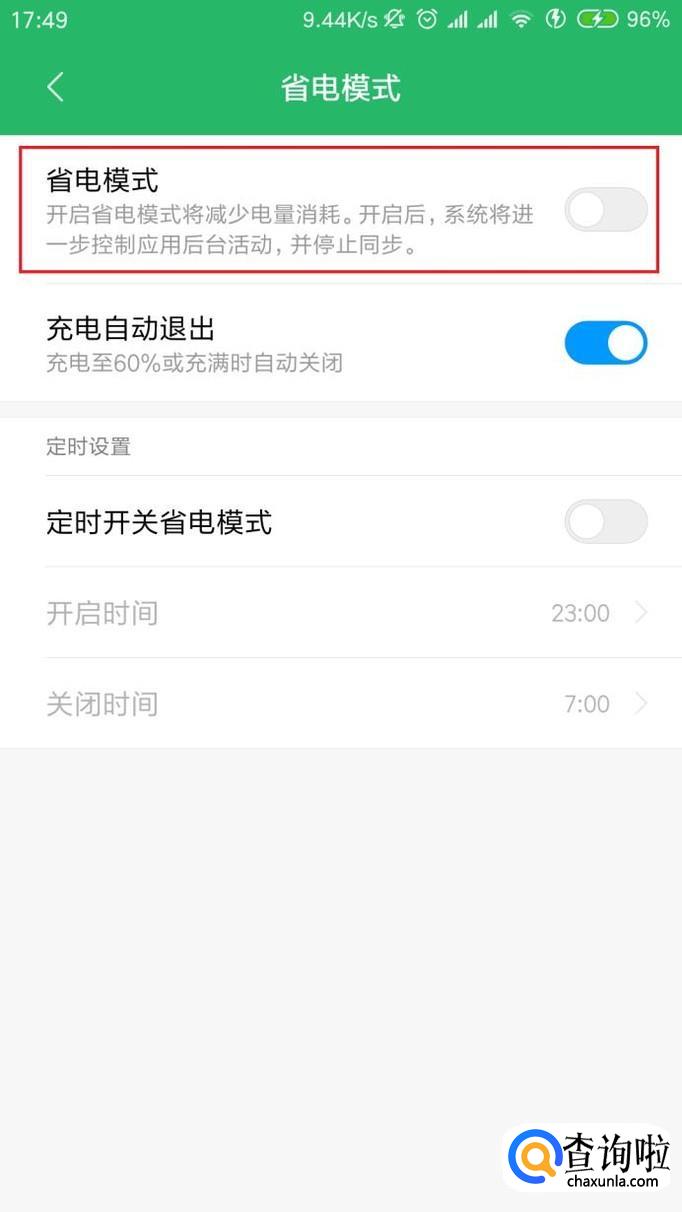This screenshot has height=1212, width=682.
Task: Turn off 充电自动退出 switch
Action: click(x=605, y=343)
